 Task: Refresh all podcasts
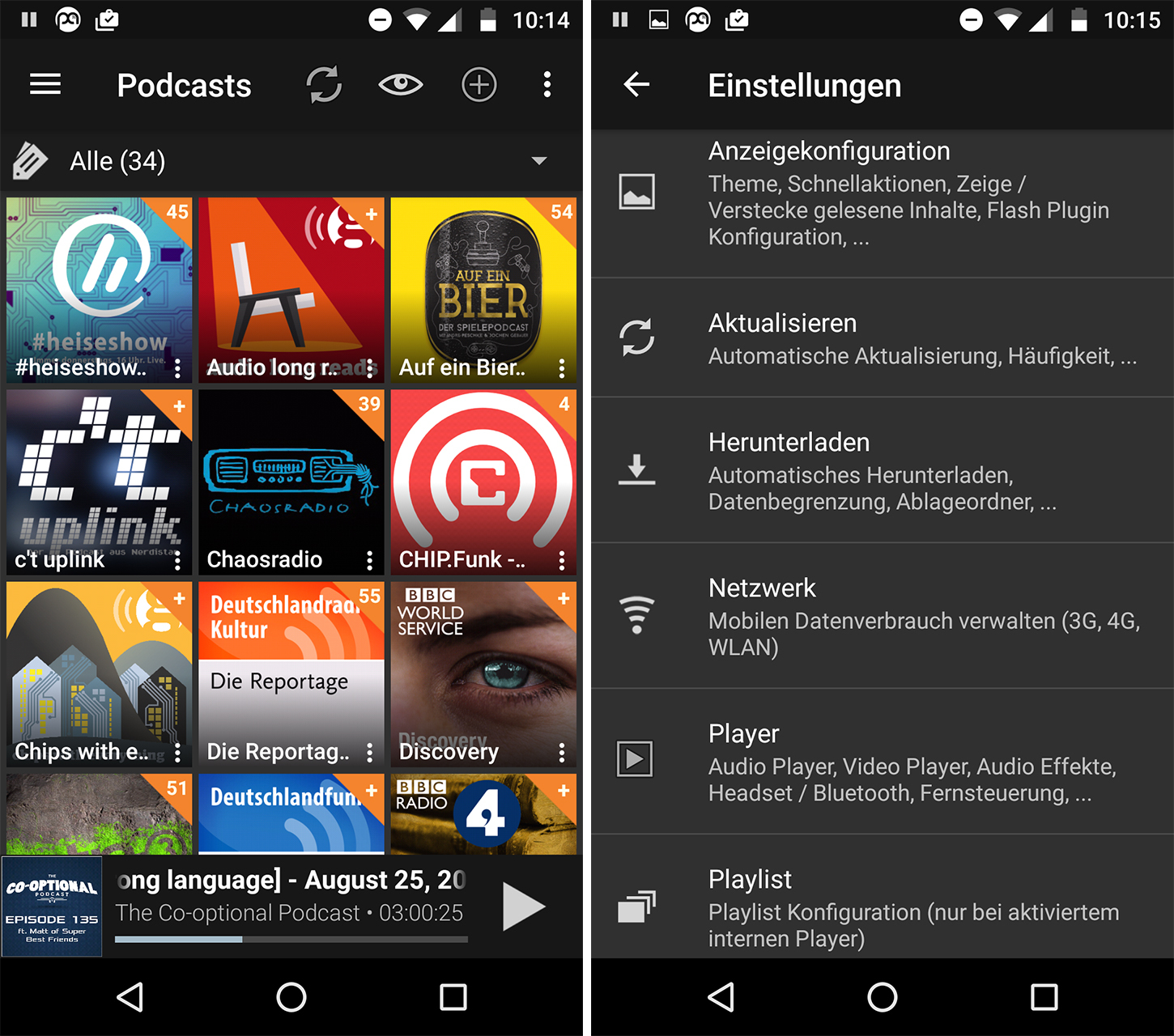point(323,84)
